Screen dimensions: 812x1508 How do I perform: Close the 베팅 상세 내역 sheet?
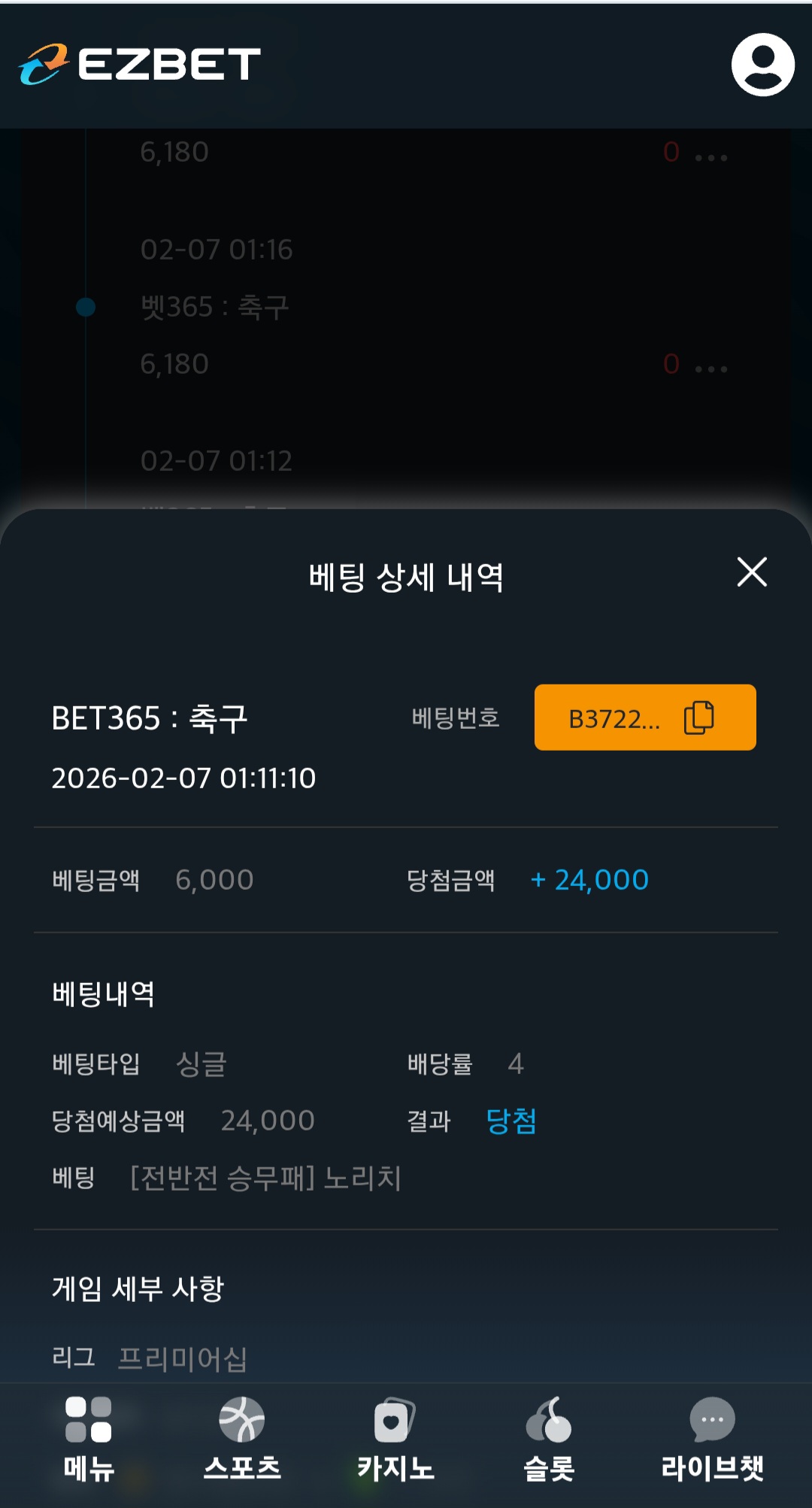pyautogui.click(x=752, y=572)
